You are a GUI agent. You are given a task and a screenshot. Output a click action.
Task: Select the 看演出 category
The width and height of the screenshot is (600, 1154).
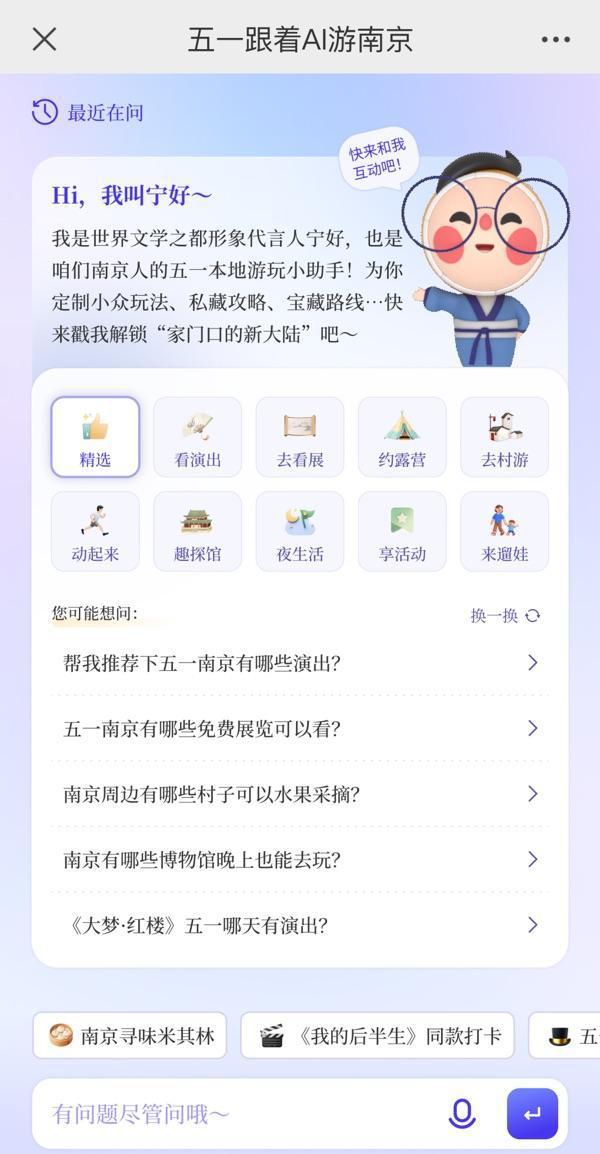coord(197,437)
